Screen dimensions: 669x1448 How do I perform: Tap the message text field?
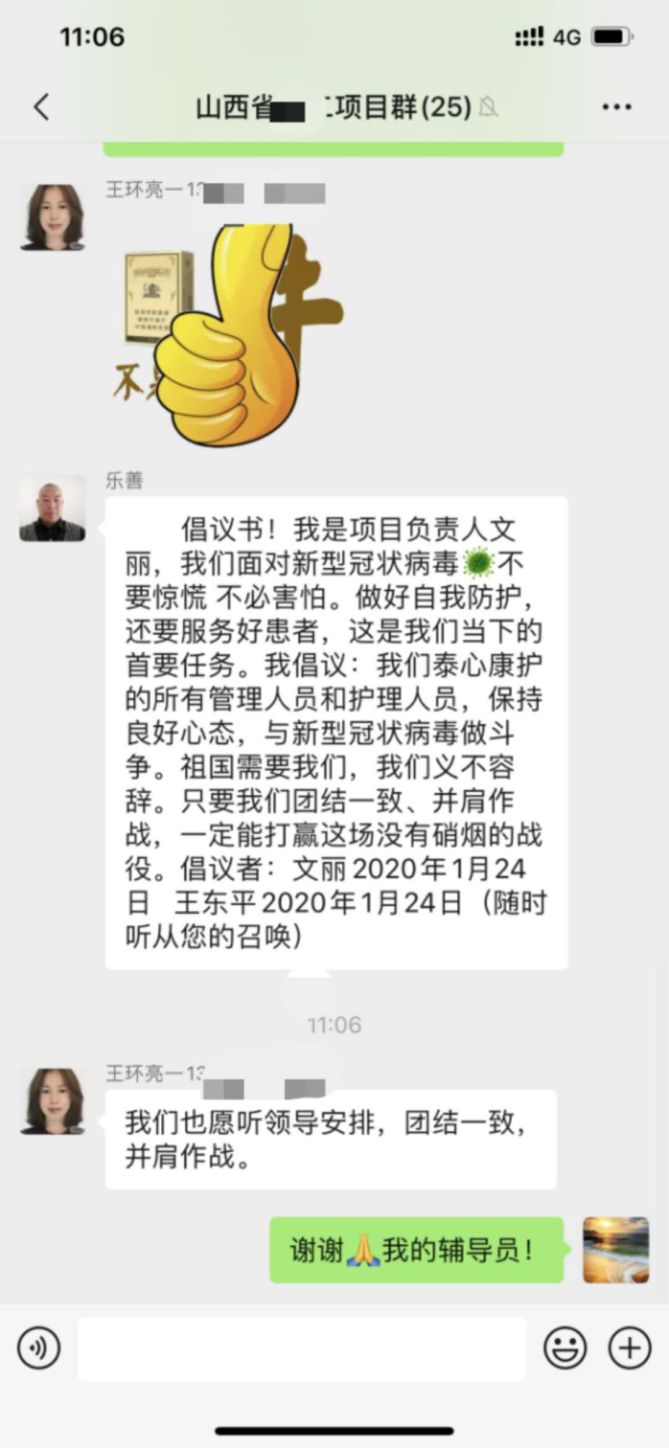[301, 1349]
